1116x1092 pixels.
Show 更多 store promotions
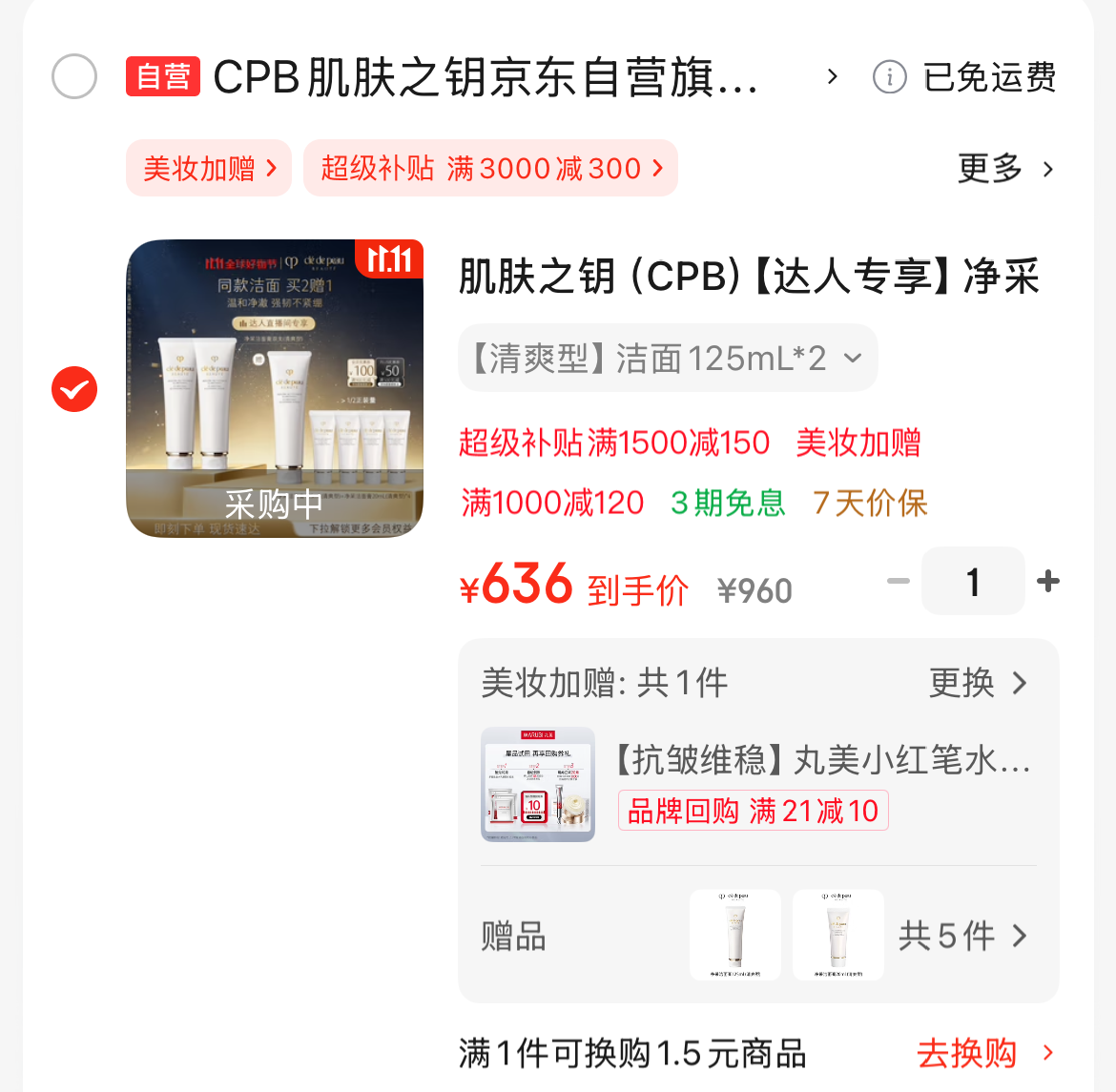pos(1005,169)
